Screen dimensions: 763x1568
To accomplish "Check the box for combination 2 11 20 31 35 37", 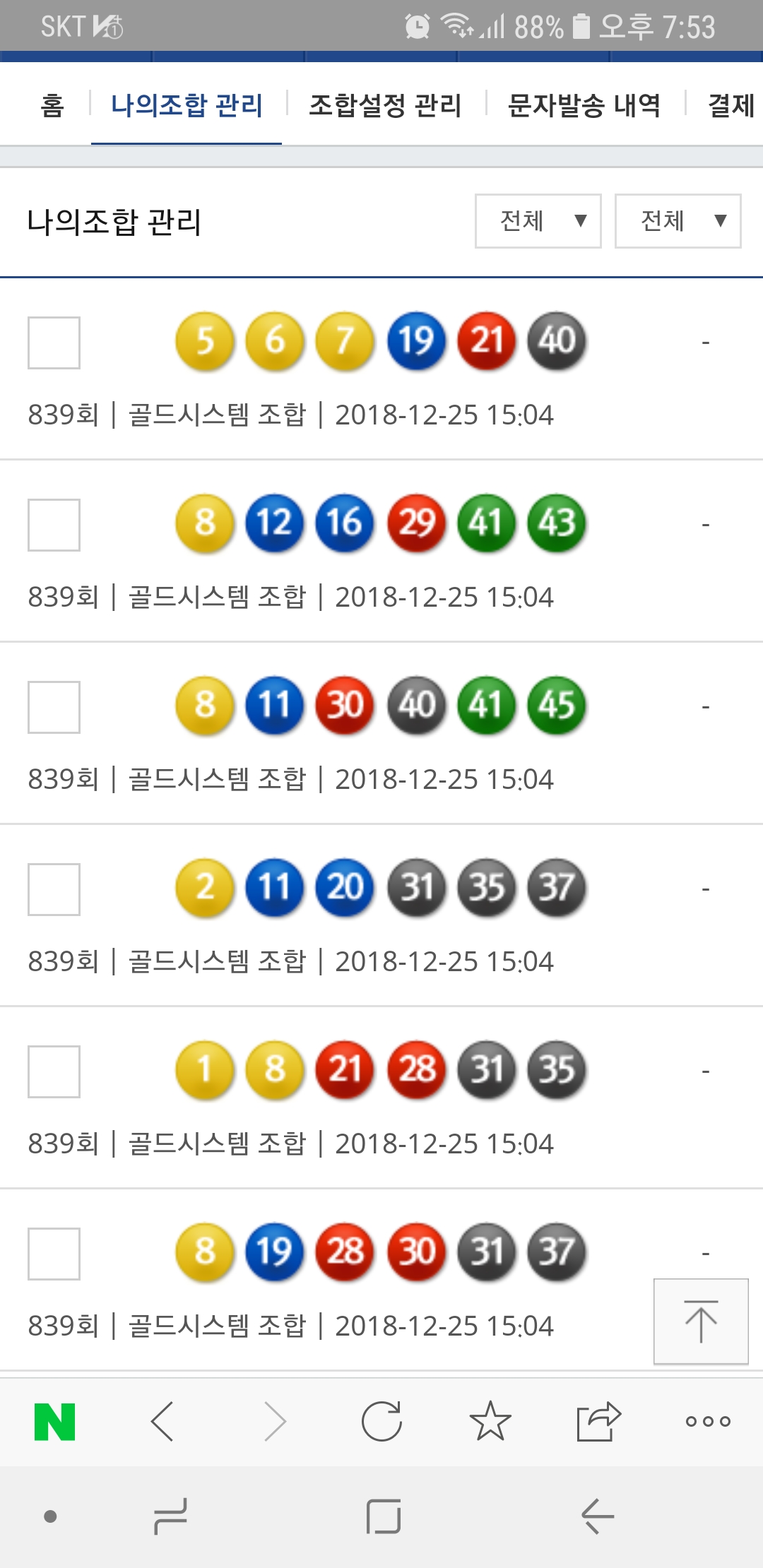I will [x=54, y=889].
